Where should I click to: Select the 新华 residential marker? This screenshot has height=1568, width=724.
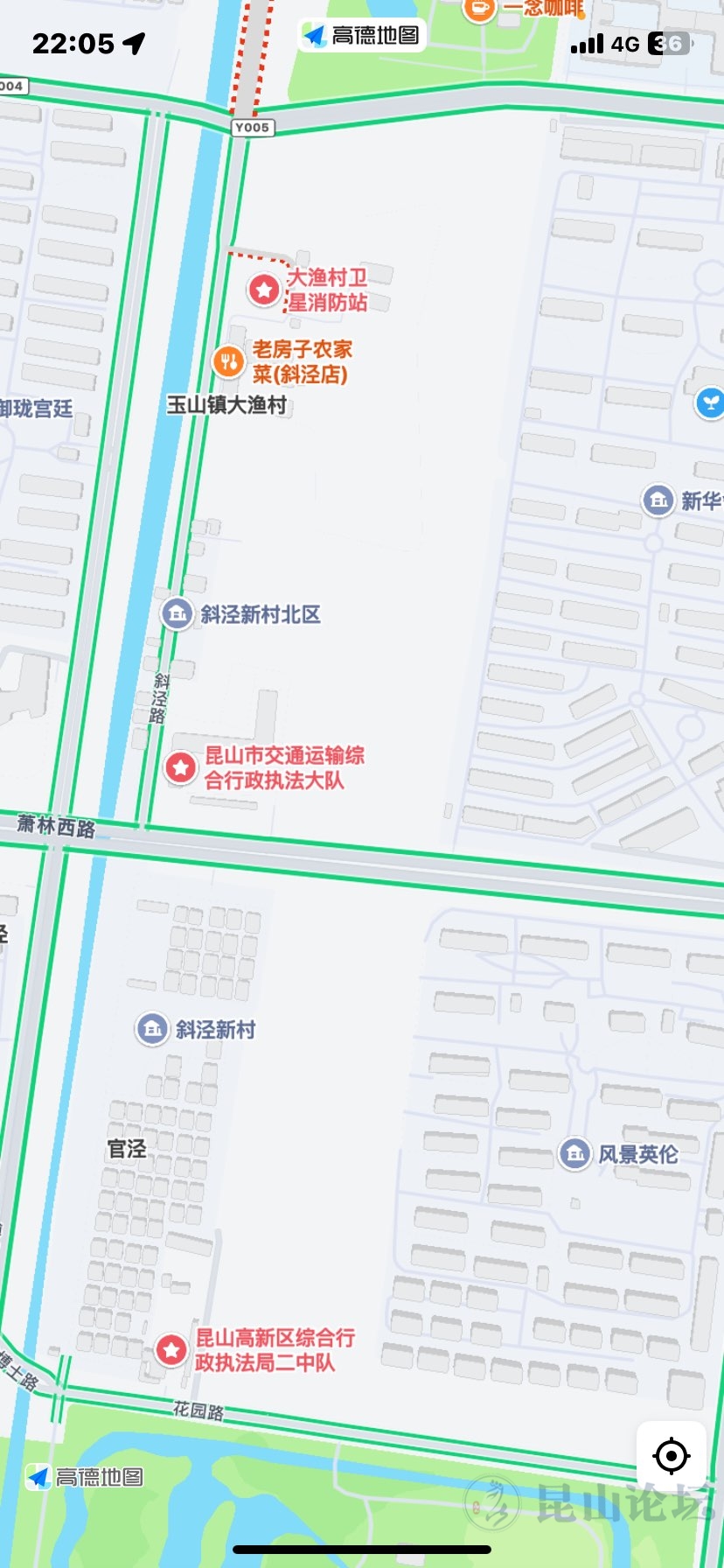click(658, 500)
